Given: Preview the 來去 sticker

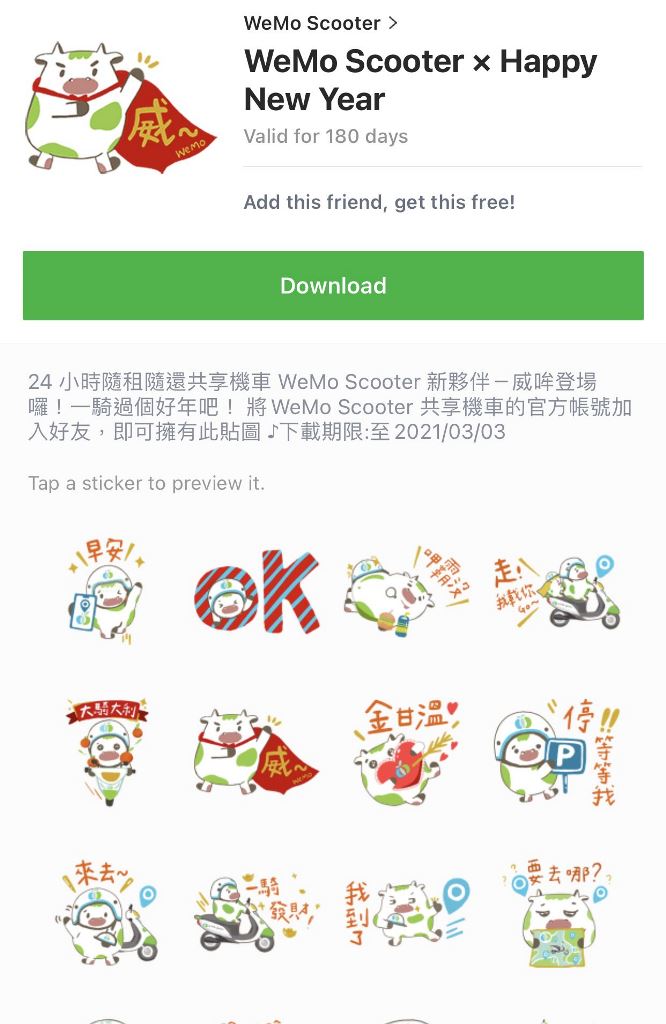Looking at the screenshot, I should [x=107, y=910].
